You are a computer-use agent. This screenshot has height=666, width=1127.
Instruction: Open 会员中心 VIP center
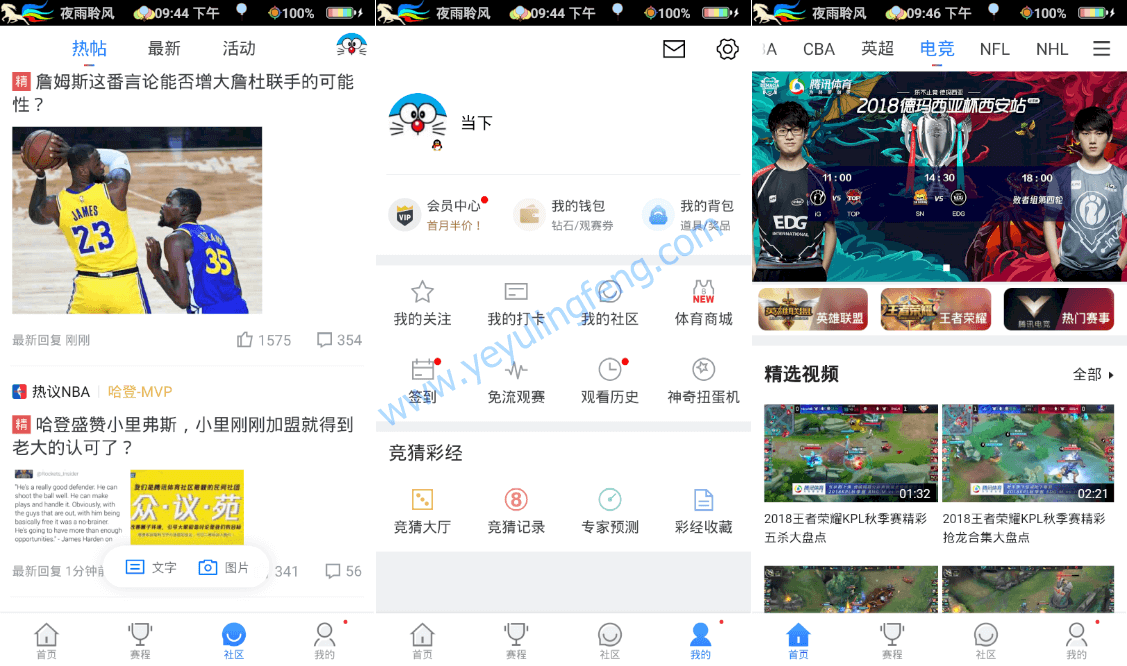(439, 214)
